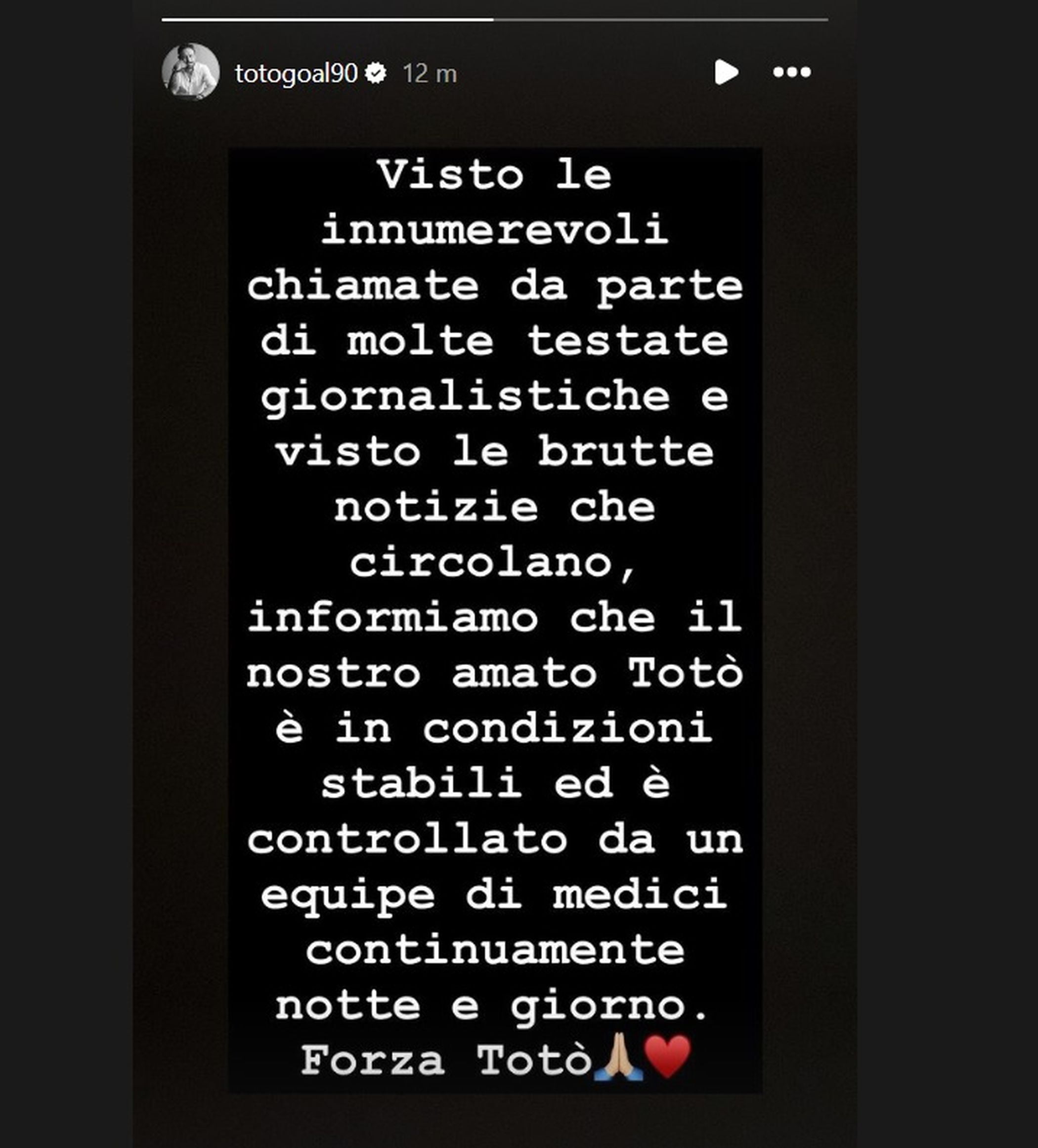Tap the story play button

726,72
